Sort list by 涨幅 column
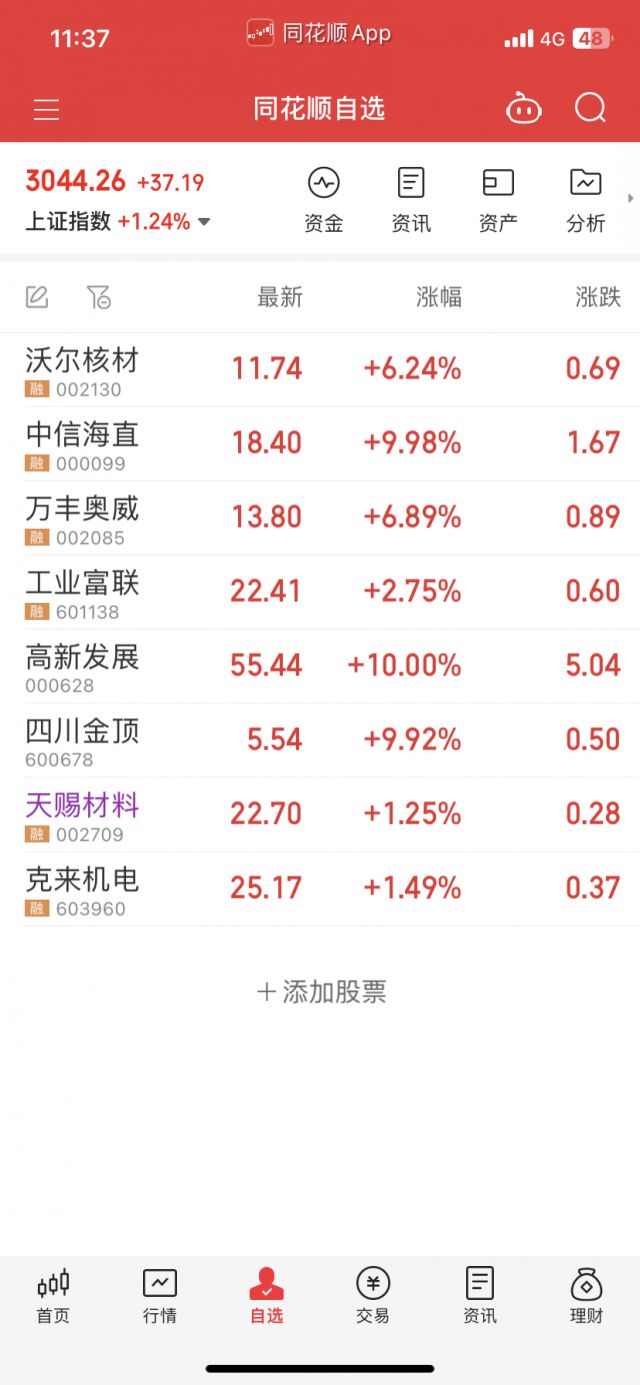640x1385 pixels. pyautogui.click(x=439, y=297)
